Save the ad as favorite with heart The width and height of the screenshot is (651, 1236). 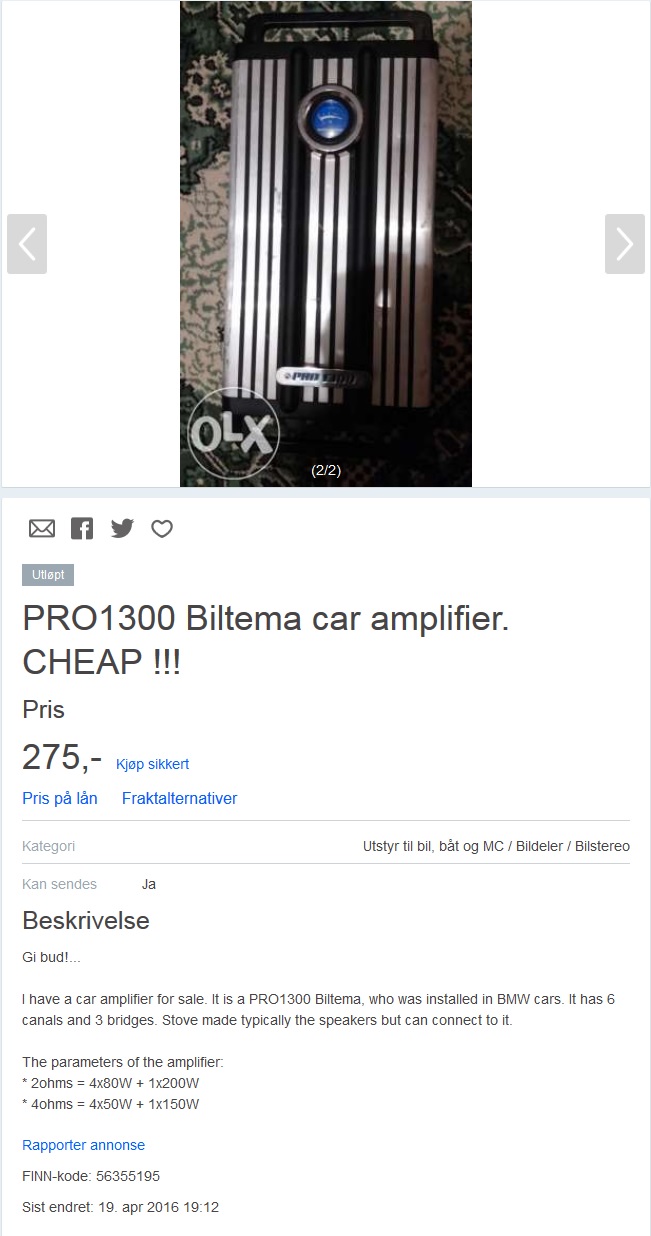(x=162, y=529)
